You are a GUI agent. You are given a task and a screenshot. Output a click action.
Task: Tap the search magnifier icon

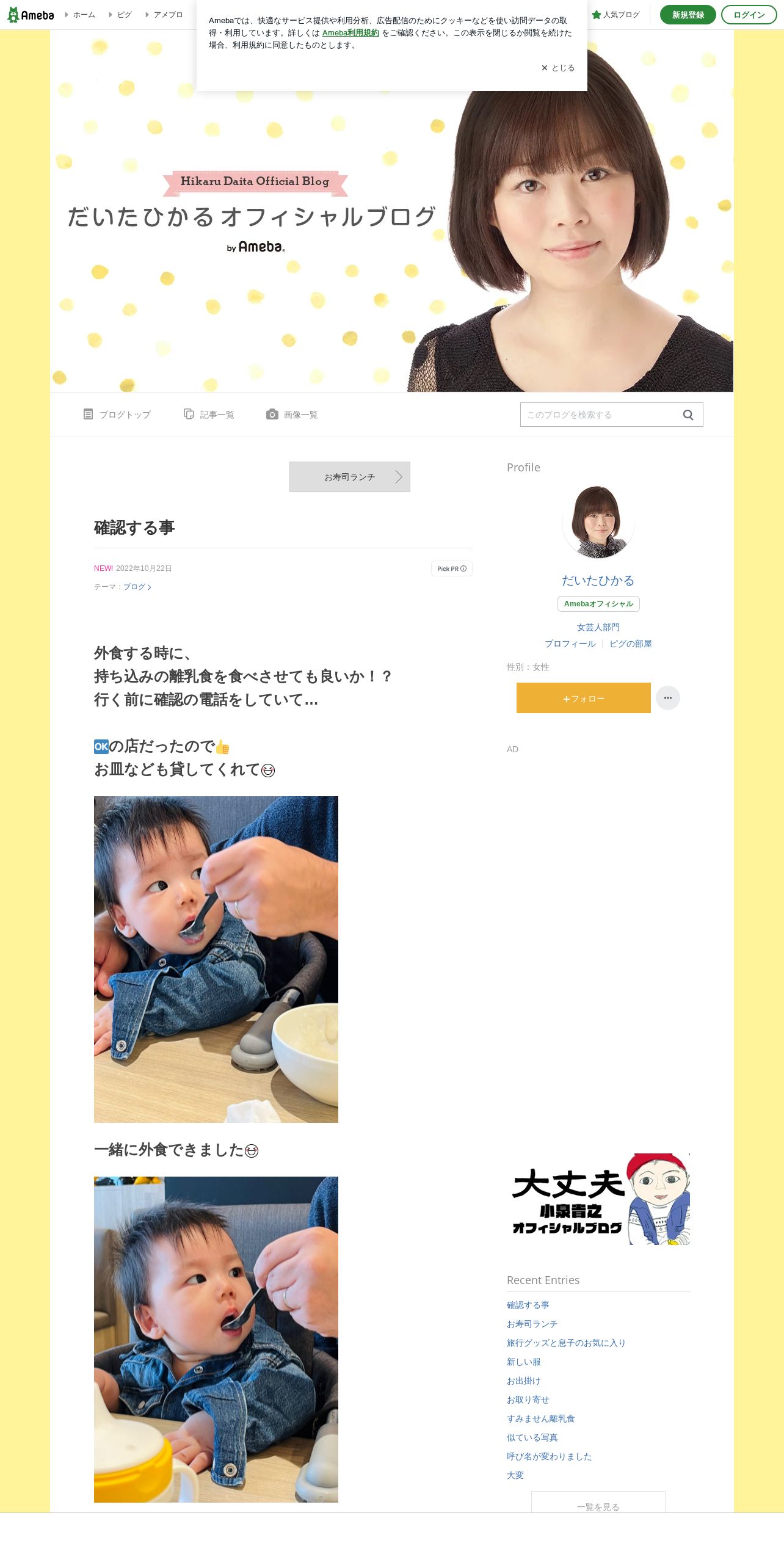click(688, 415)
